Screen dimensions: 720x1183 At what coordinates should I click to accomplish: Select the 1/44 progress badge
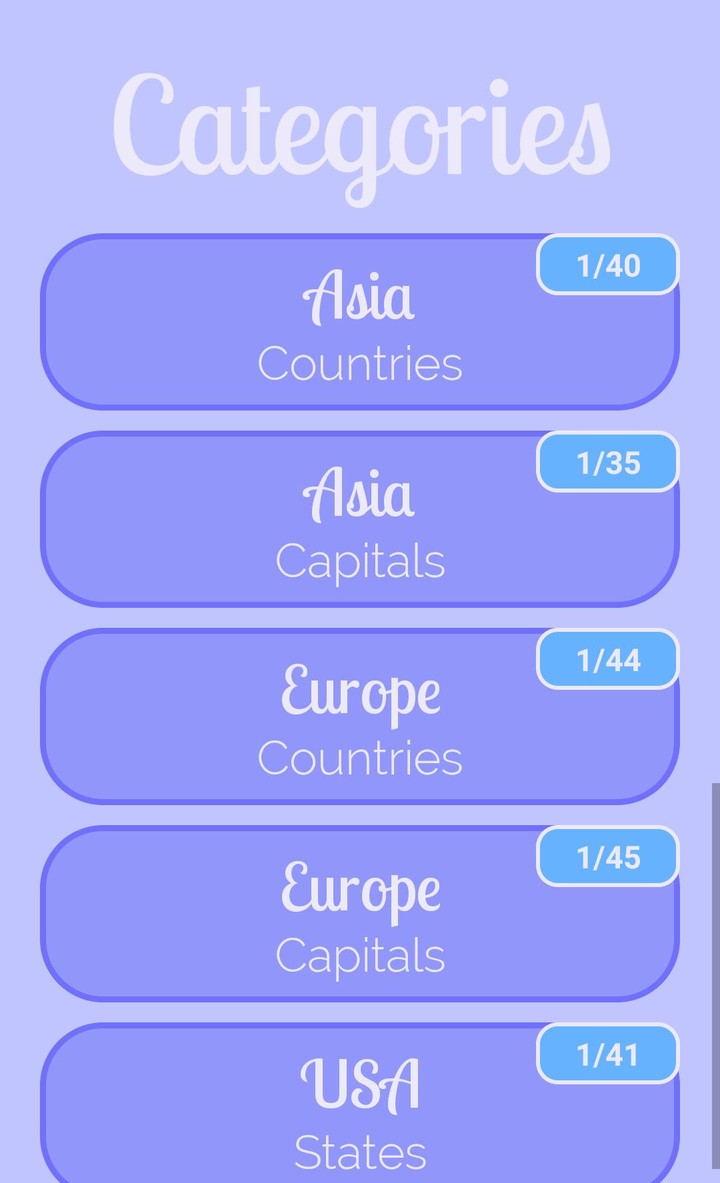[607, 658]
